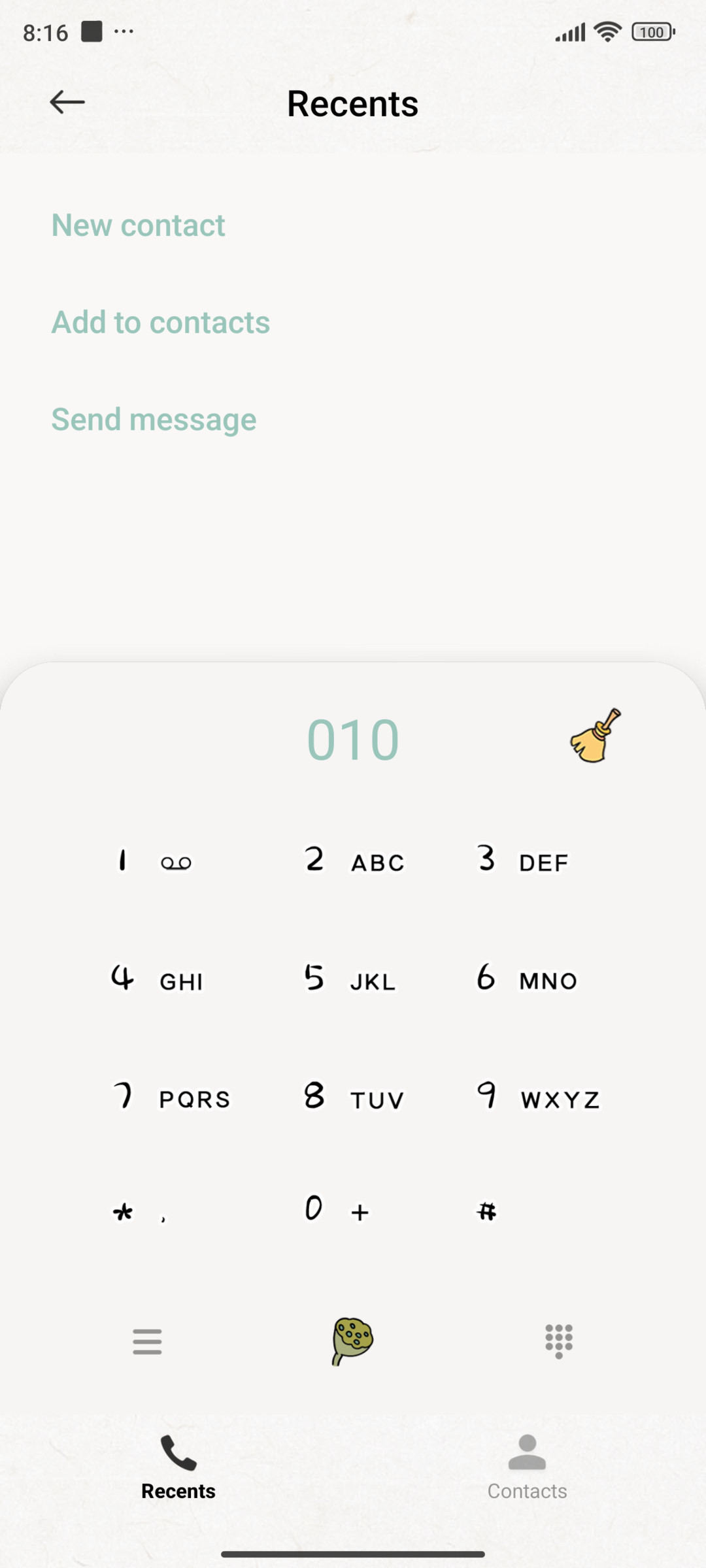Tap the hash key
This screenshot has width=706, height=1568.
coord(487,1212)
